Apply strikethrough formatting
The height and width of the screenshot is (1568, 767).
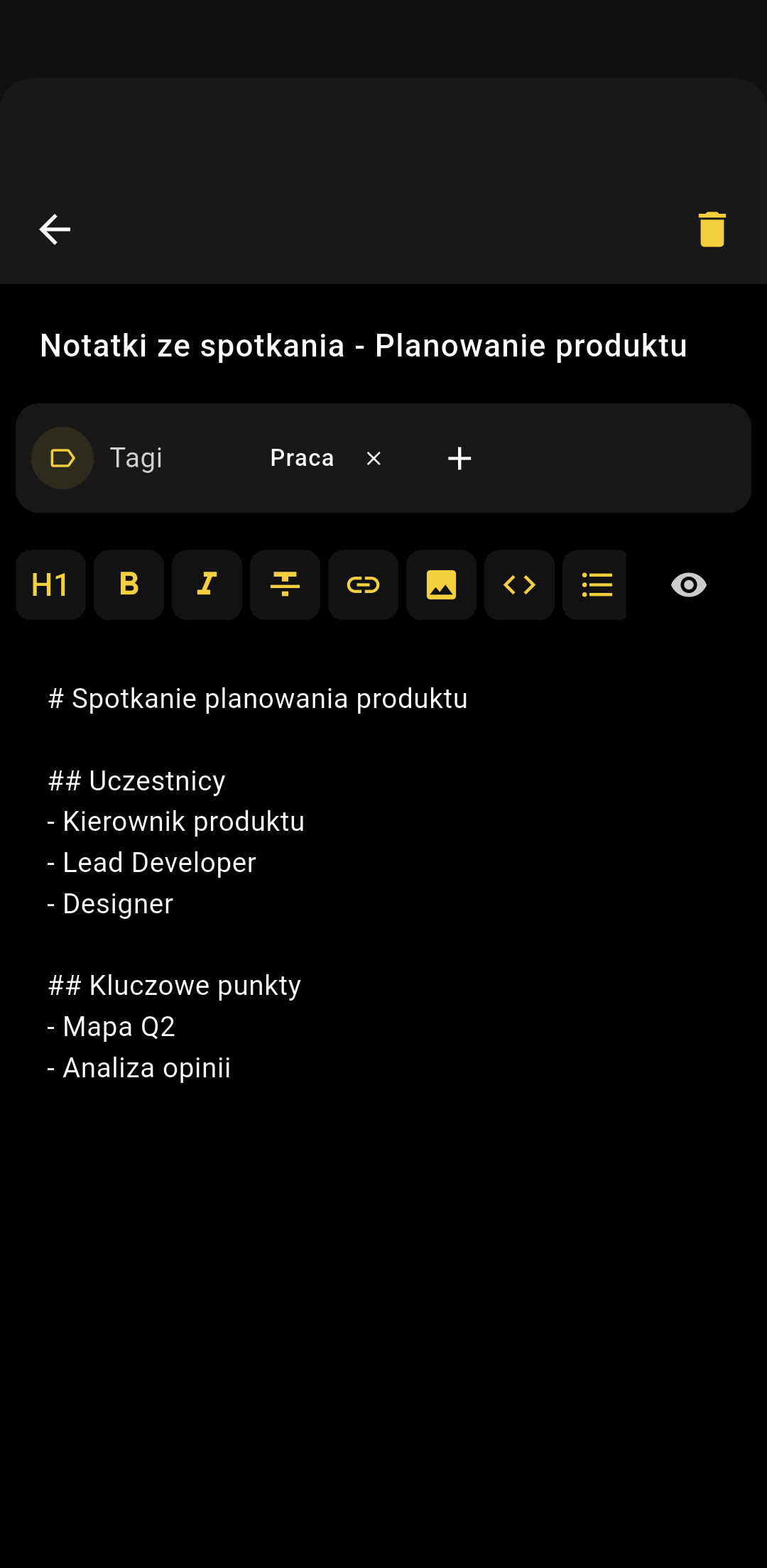(285, 585)
